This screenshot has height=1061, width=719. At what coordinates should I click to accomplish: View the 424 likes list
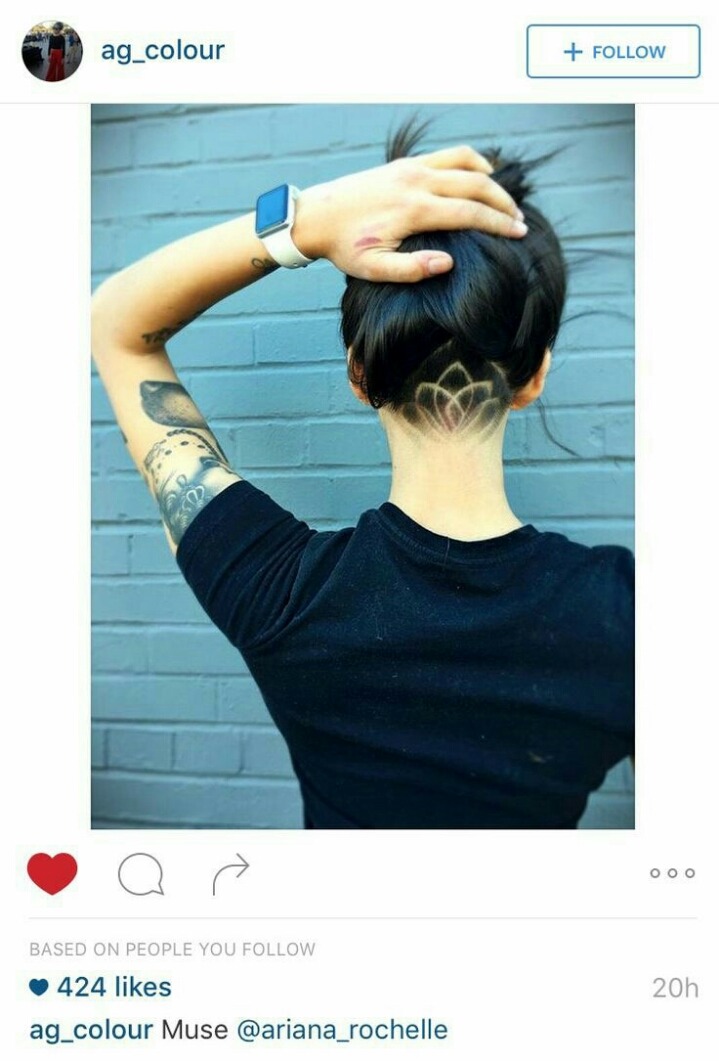coord(112,987)
